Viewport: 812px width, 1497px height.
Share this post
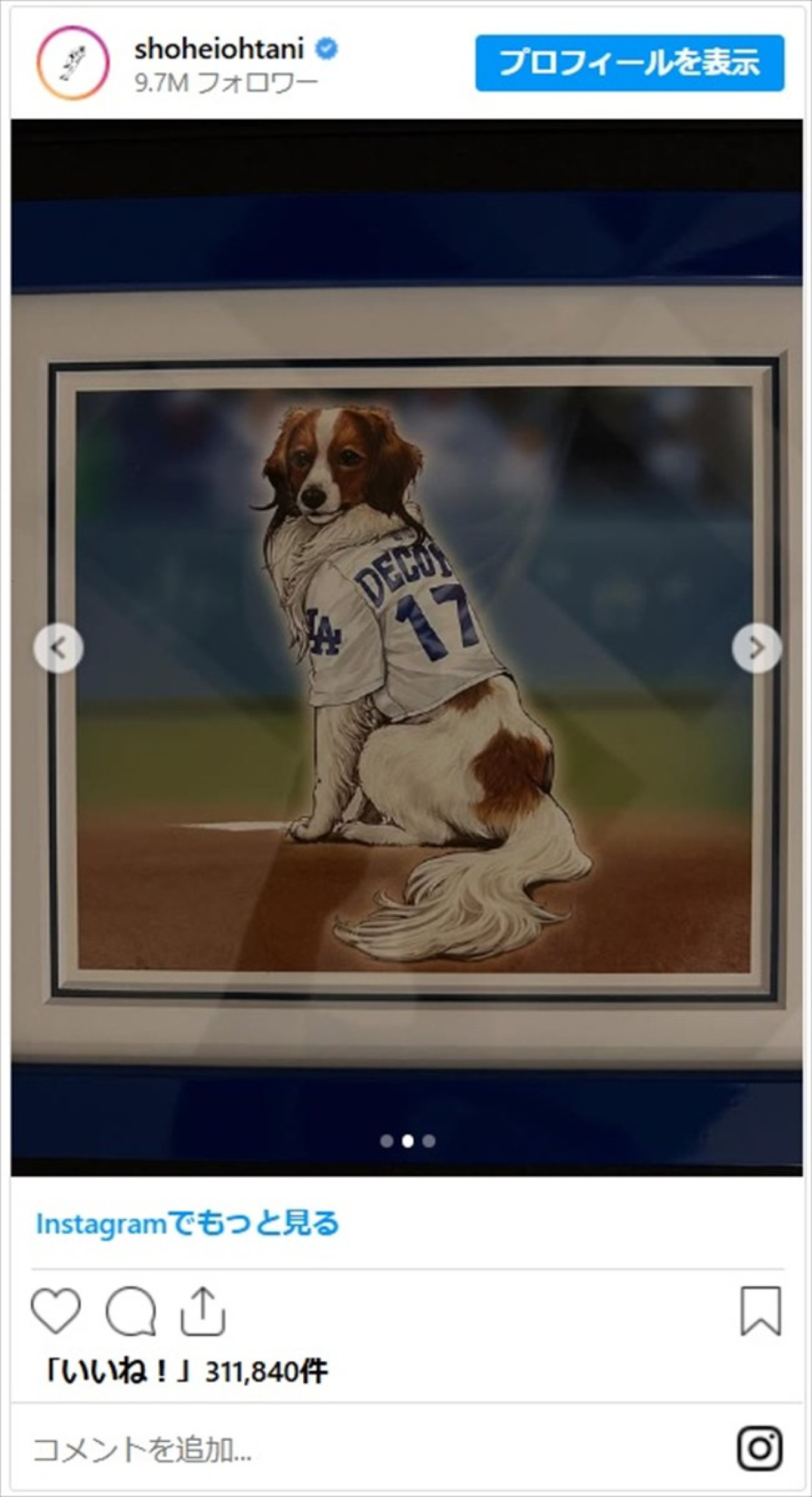tap(203, 1311)
